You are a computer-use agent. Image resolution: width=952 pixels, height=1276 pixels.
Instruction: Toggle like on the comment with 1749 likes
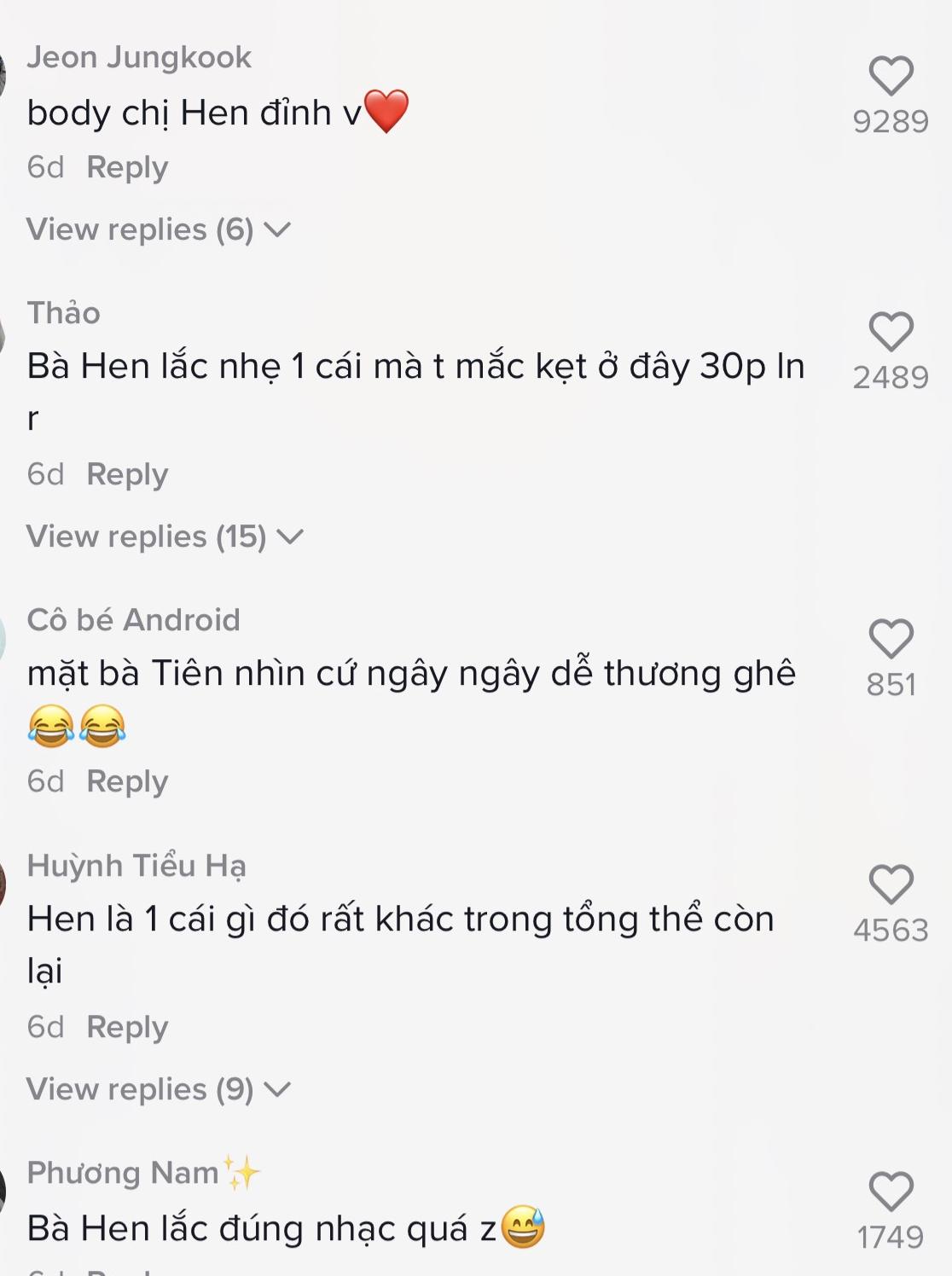[892, 1192]
